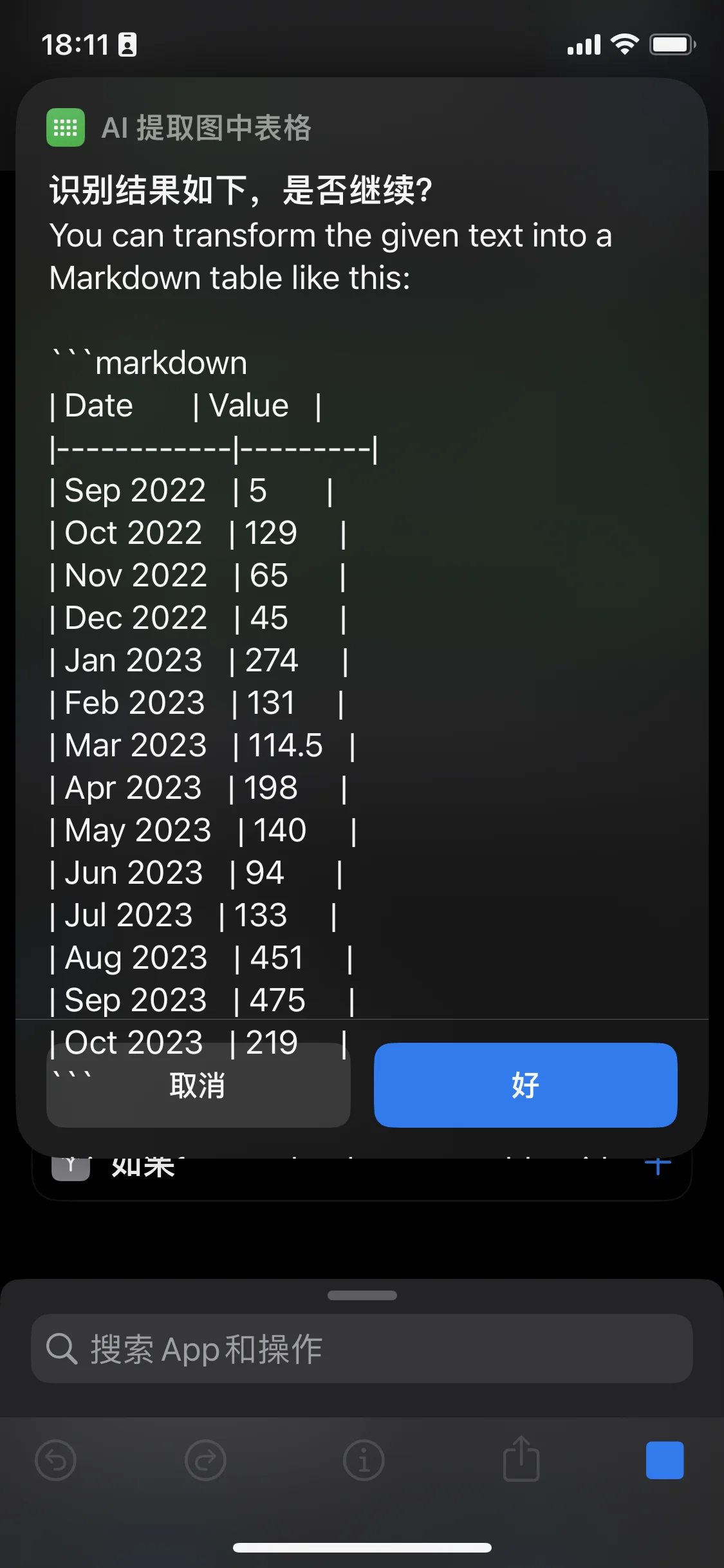Open the 搜索 App 和操作 search field
This screenshot has width=724, height=1568.
point(362,1349)
